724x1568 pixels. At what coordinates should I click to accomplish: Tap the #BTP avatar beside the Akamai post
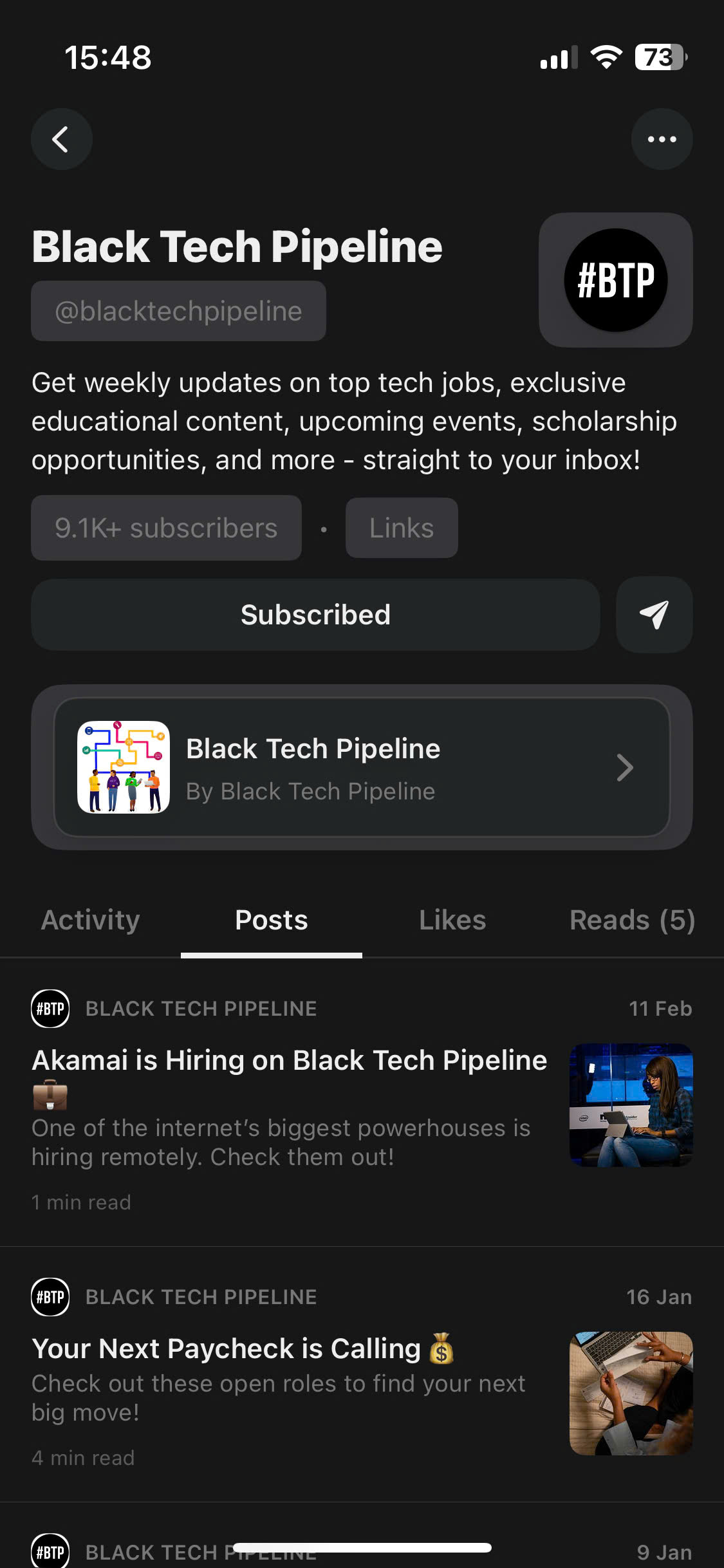tap(51, 1009)
